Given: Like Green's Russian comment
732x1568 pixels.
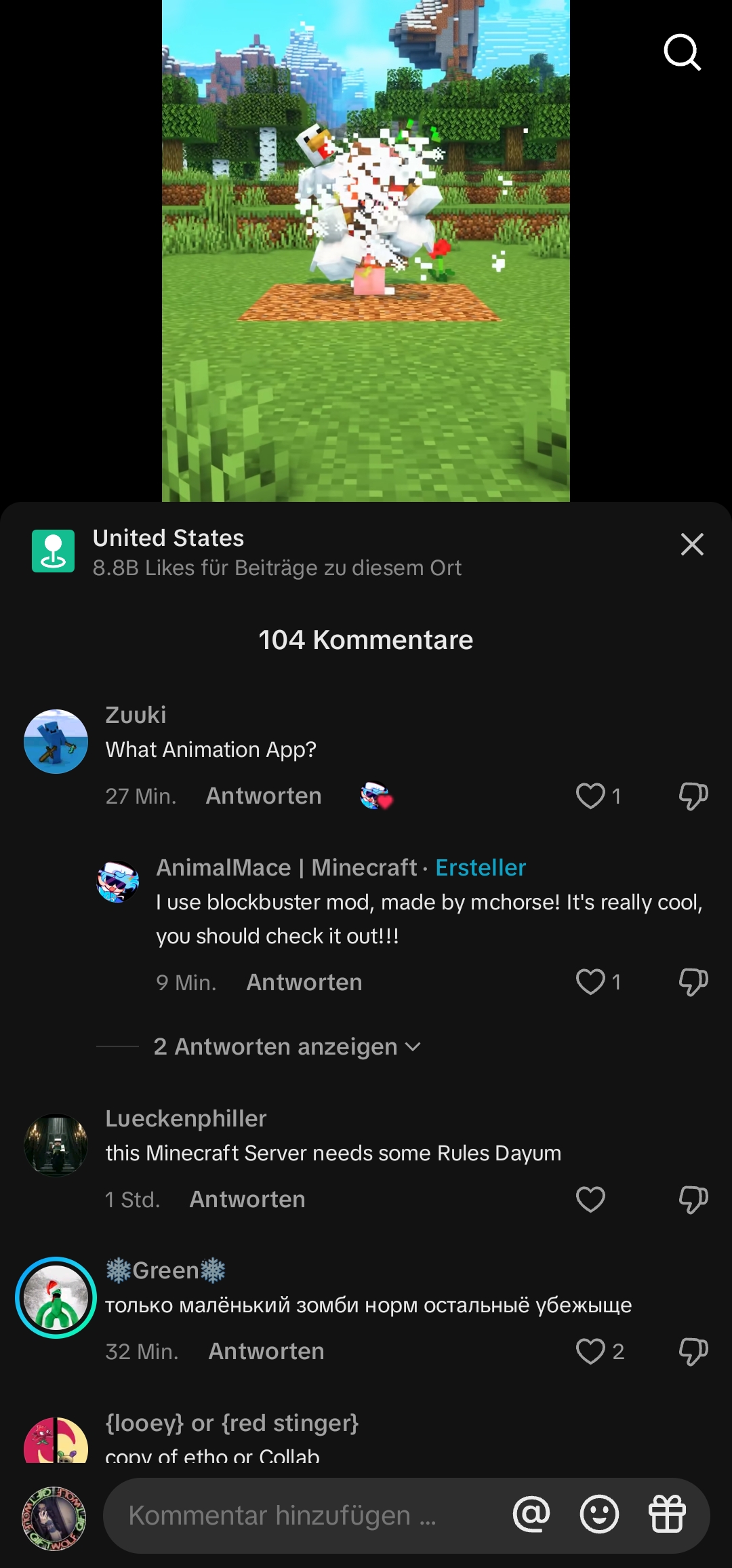Looking at the screenshot, I should (590, 1351).
